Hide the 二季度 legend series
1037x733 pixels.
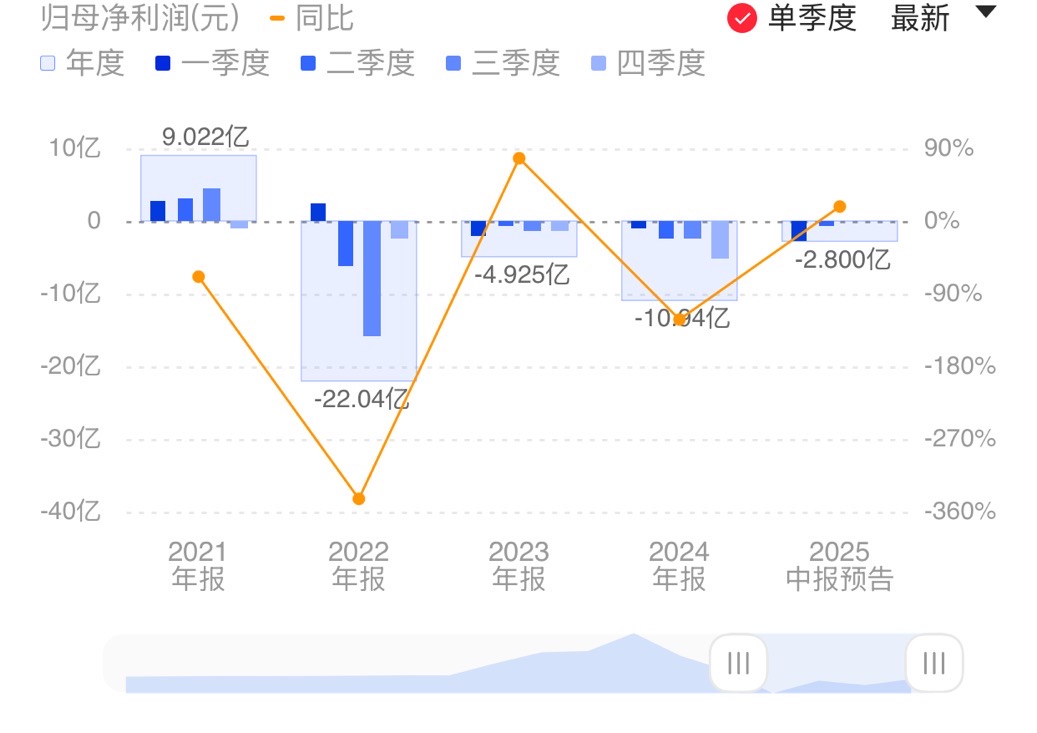(357, 64)
